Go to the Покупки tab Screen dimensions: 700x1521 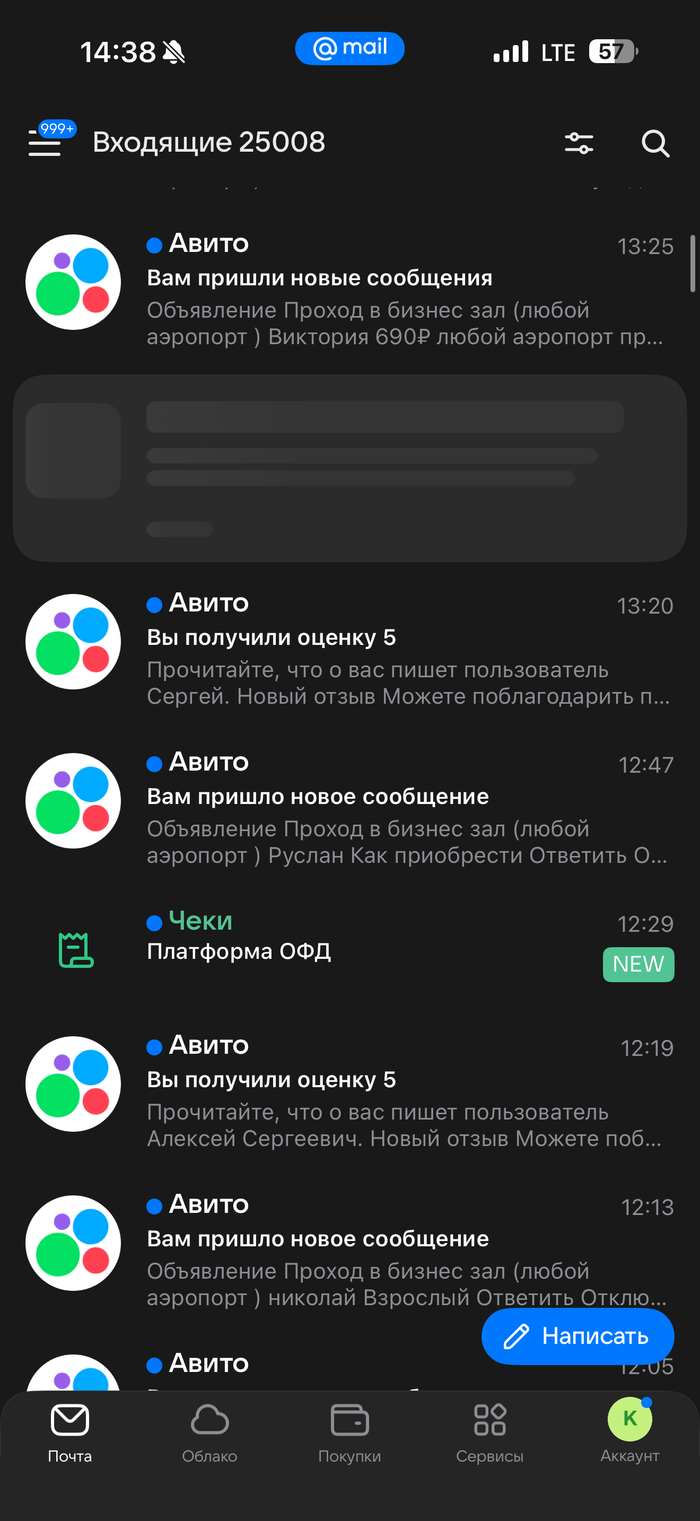click(x=350, y=1433)
